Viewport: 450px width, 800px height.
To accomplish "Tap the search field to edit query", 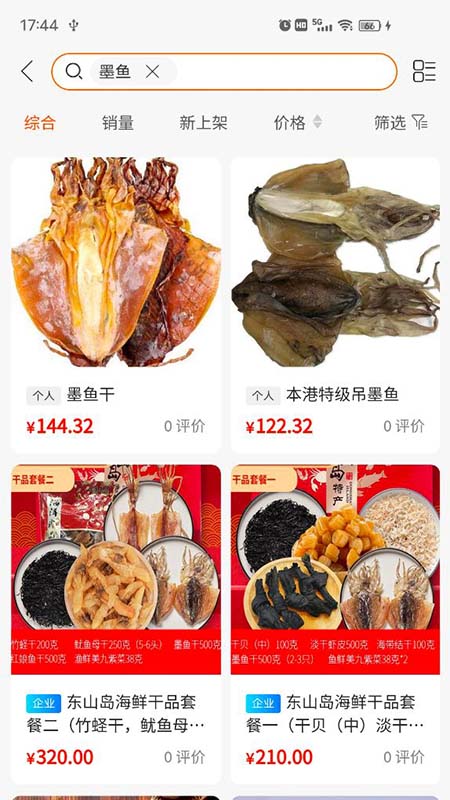I will pos(224,71).
